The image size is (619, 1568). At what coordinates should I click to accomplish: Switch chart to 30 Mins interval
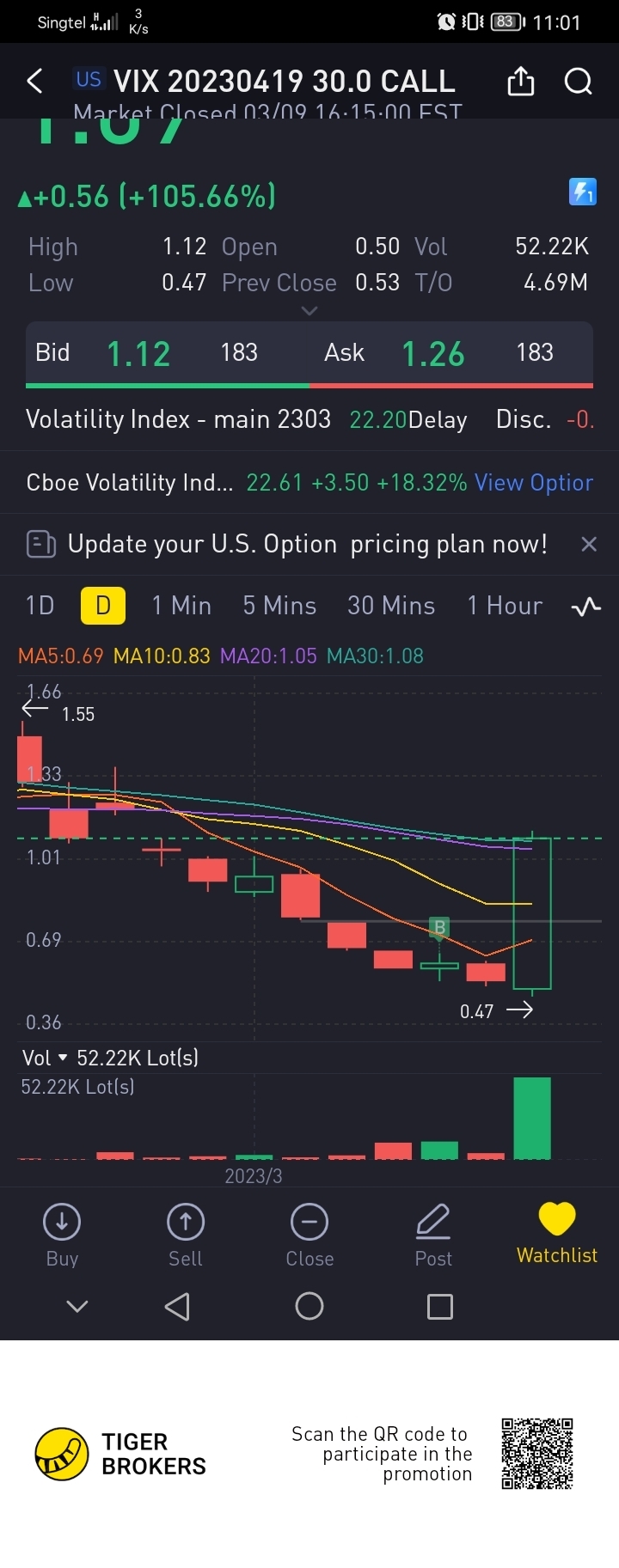391,606
